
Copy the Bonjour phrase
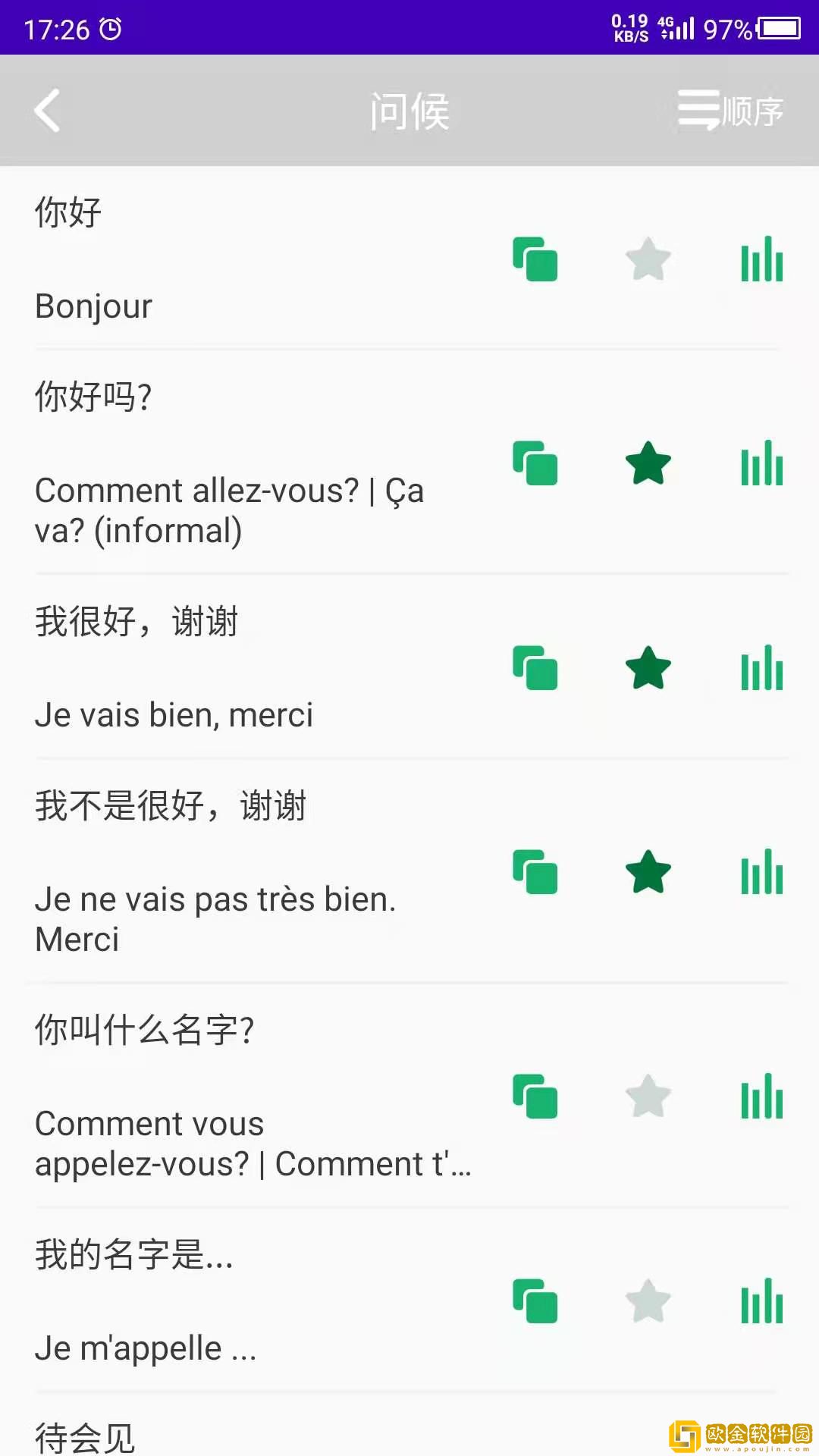coord(536,259)
